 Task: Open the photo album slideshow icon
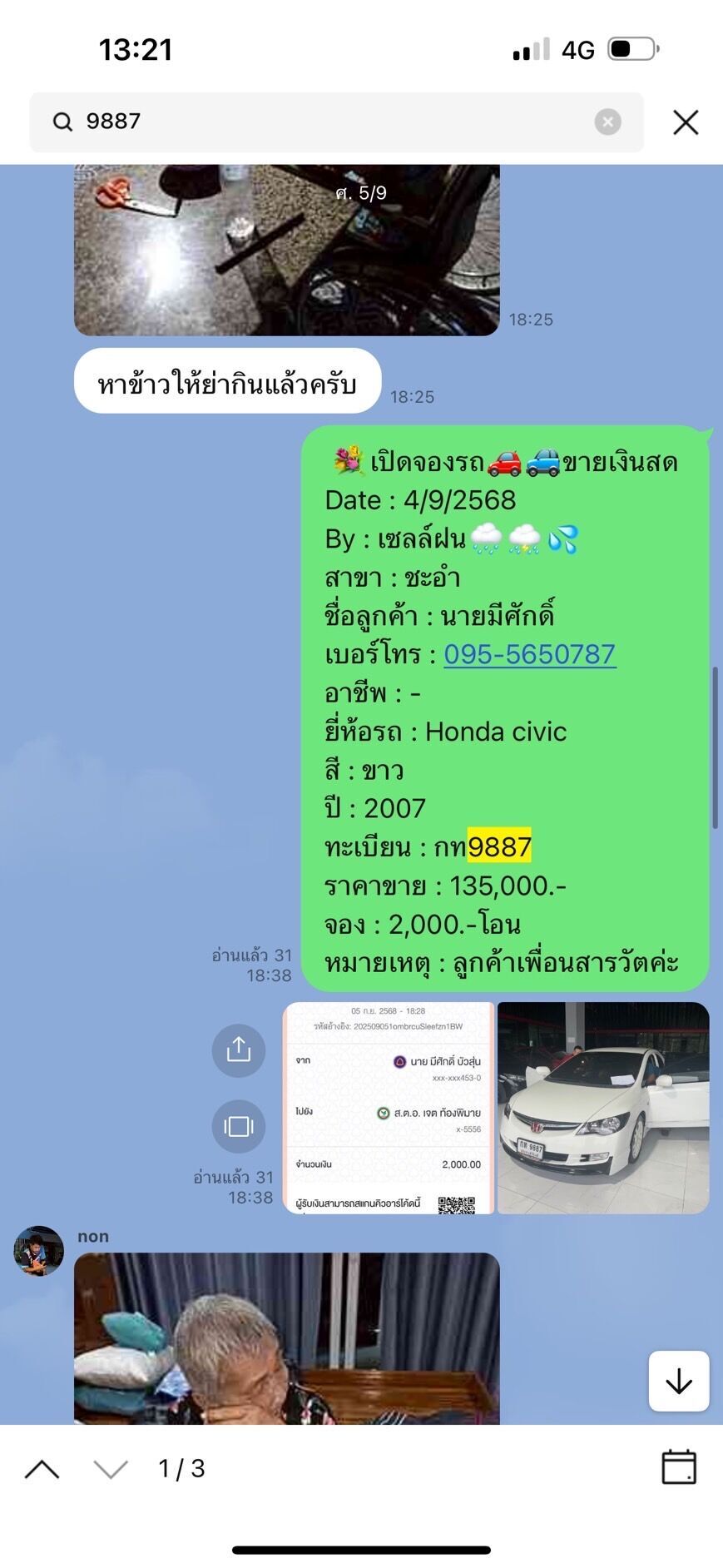tap(238, 1126)
